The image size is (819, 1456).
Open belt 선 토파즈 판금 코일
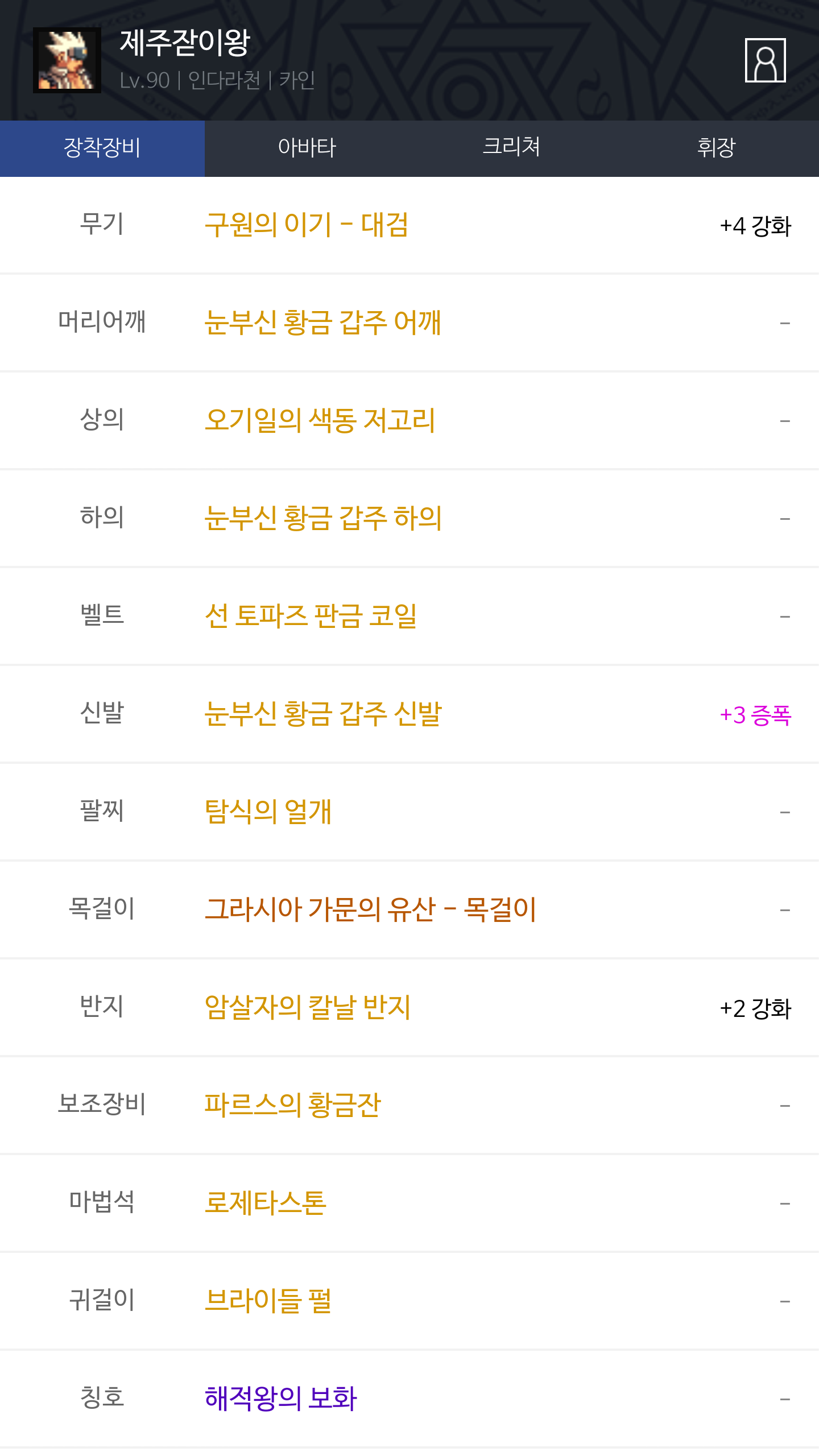[x=311, y=617]
